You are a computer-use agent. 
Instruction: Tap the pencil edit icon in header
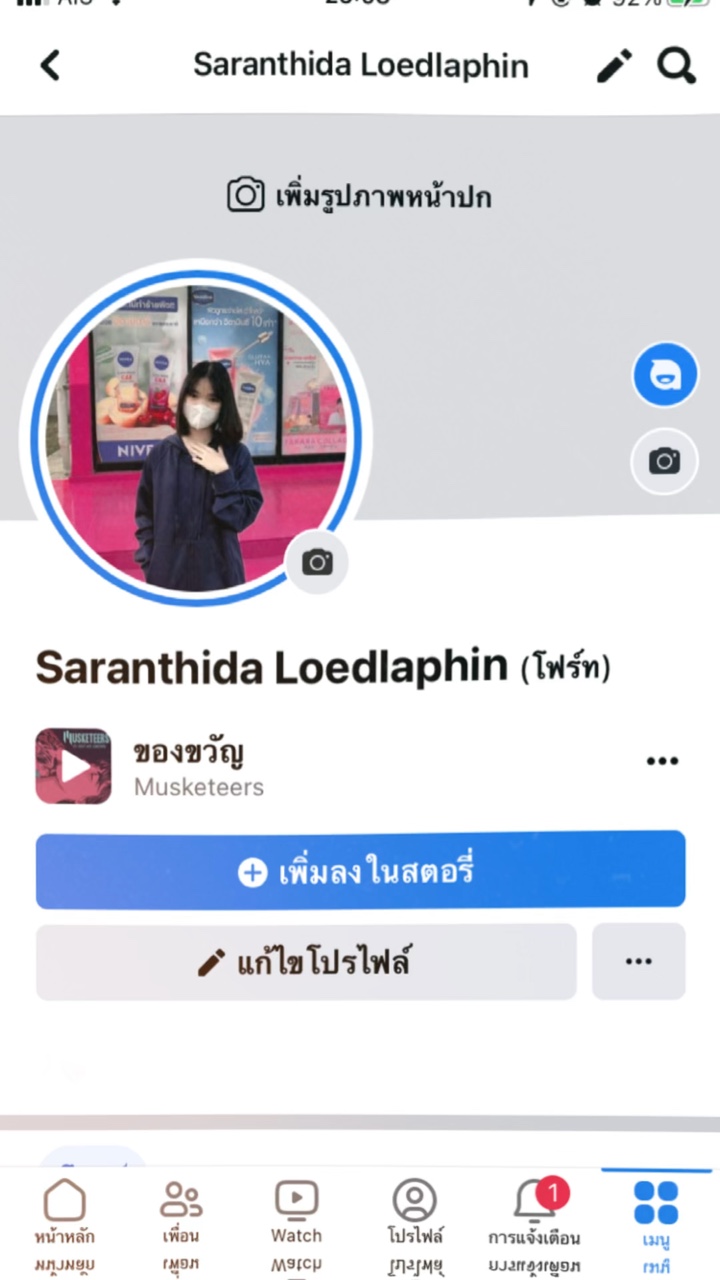point(614,66)
